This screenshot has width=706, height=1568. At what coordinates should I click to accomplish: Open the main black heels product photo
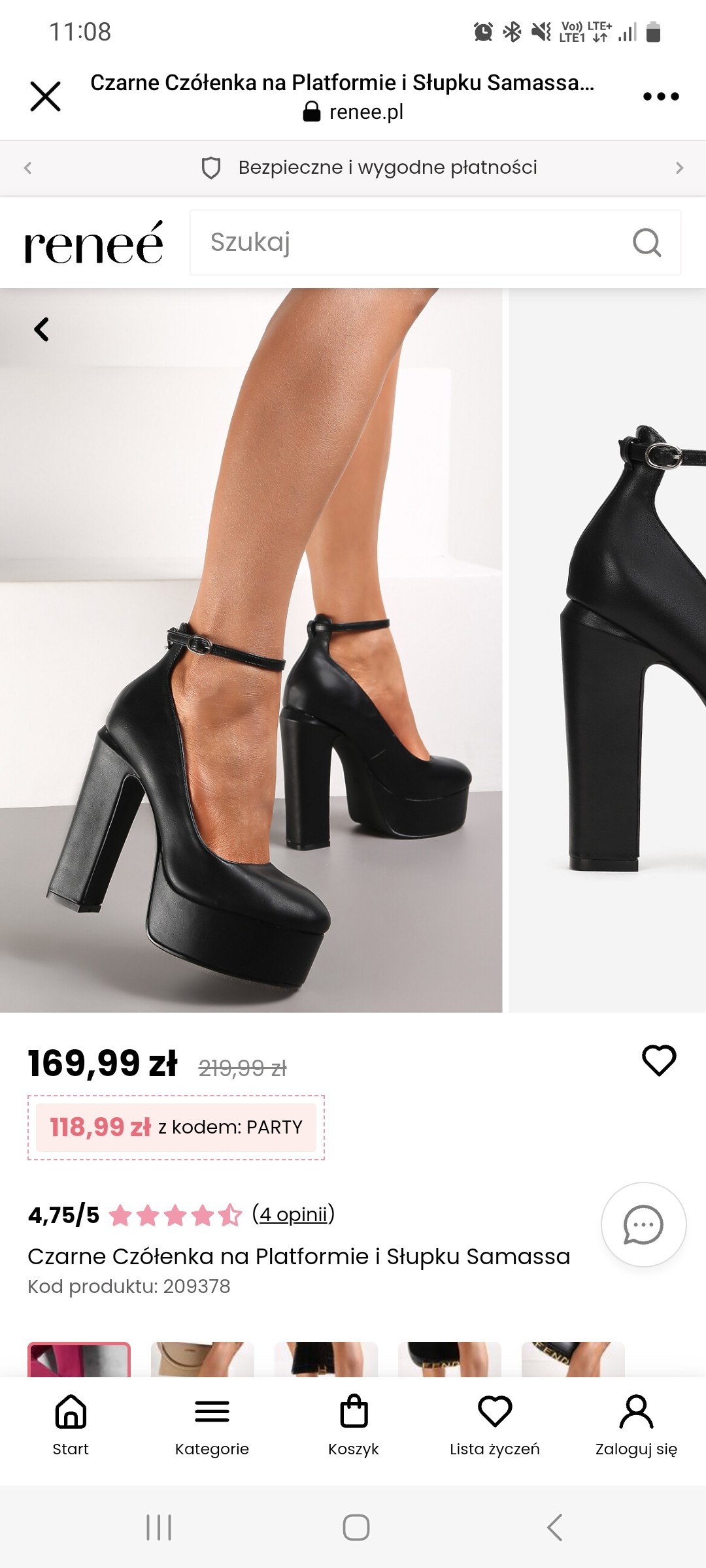pos(251,650)
